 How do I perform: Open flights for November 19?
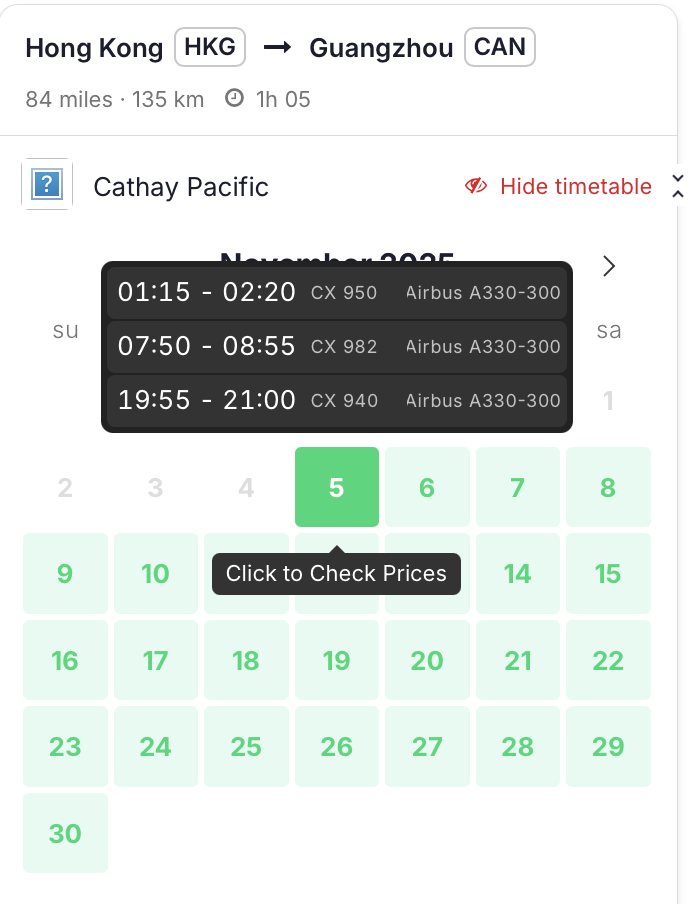pos(337,660)
